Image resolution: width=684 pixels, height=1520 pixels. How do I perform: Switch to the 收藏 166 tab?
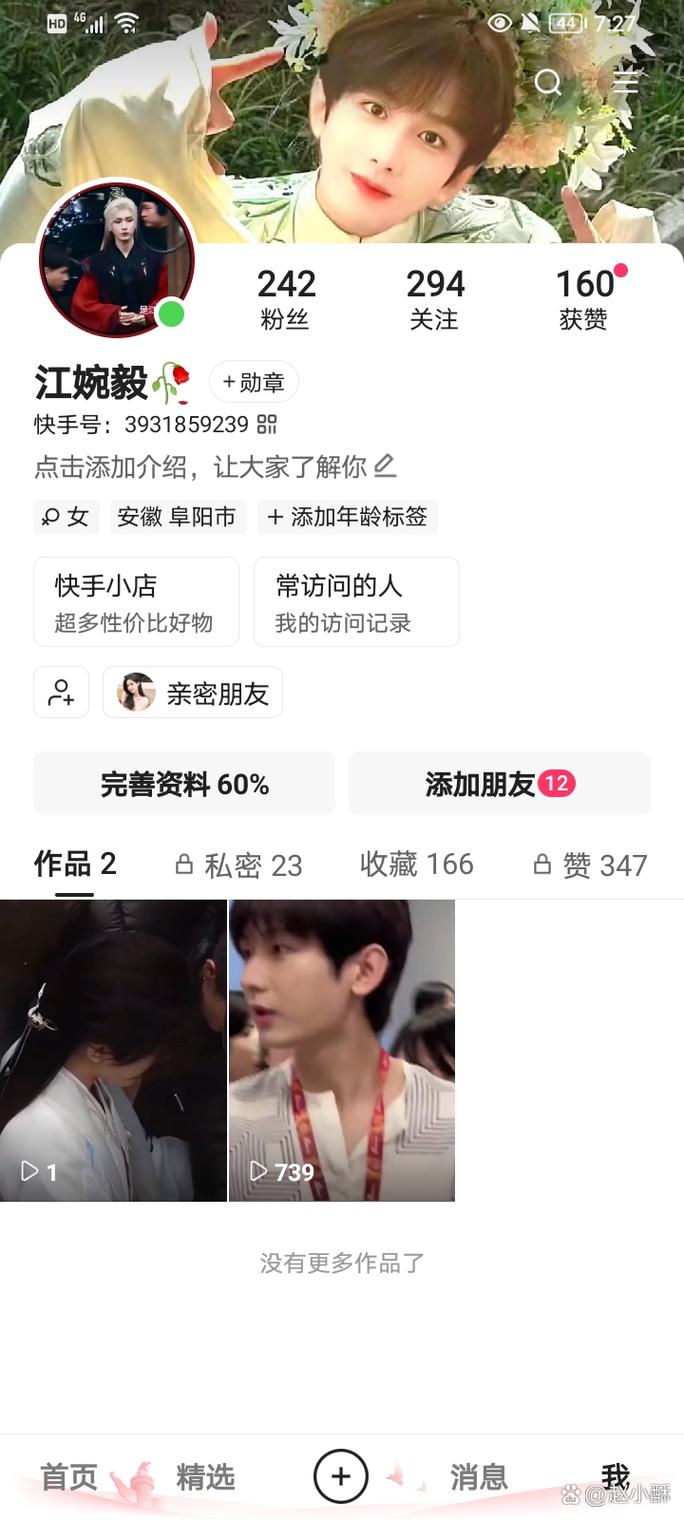416,864
